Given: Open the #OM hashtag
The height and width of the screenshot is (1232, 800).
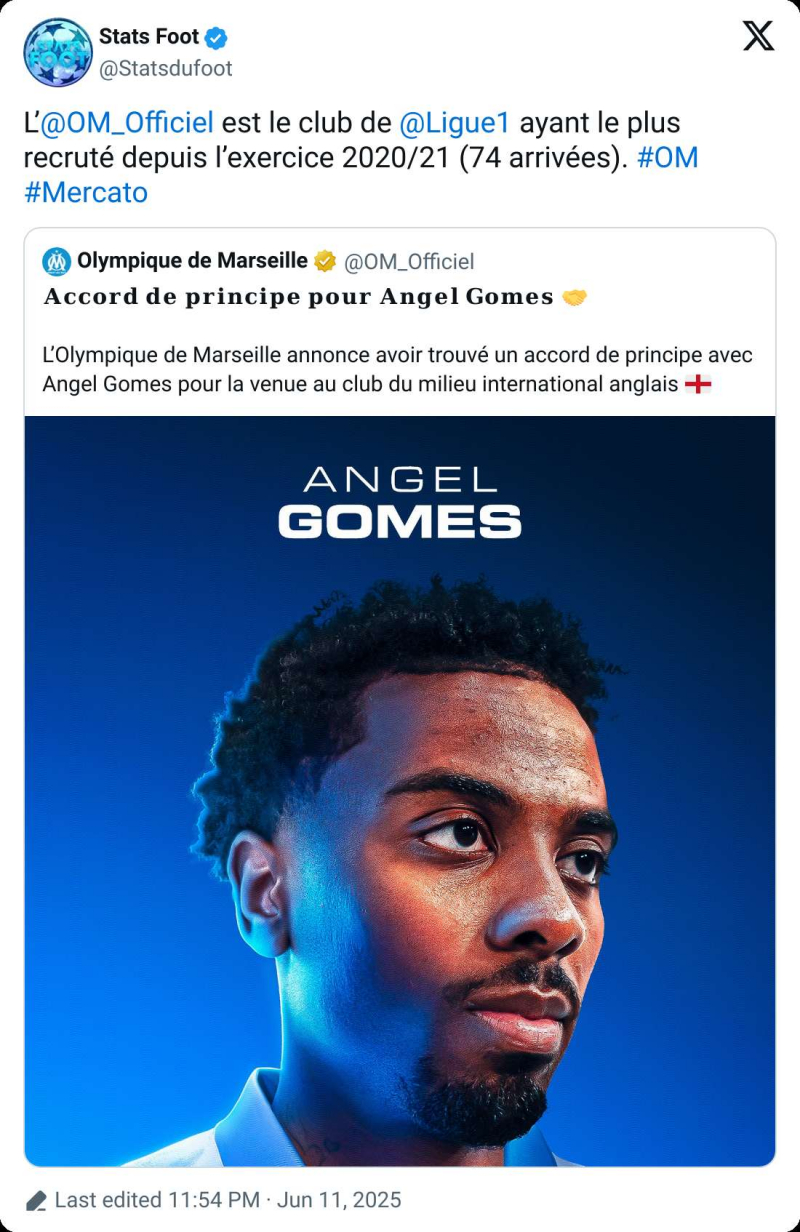Looking at the screenshot, I should 667,157.
